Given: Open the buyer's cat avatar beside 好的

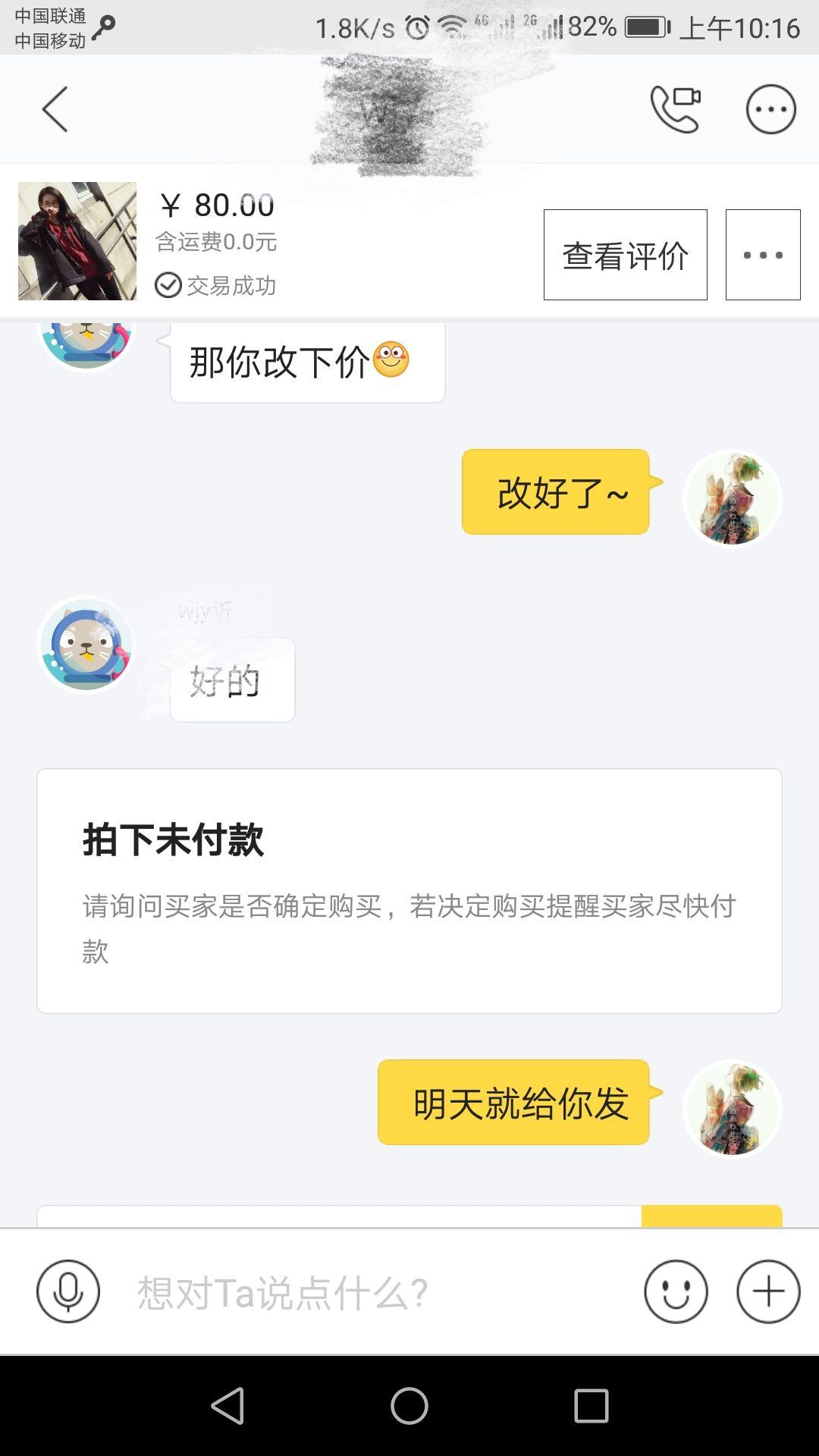Looking at the screenshot, I should (86, 645).
